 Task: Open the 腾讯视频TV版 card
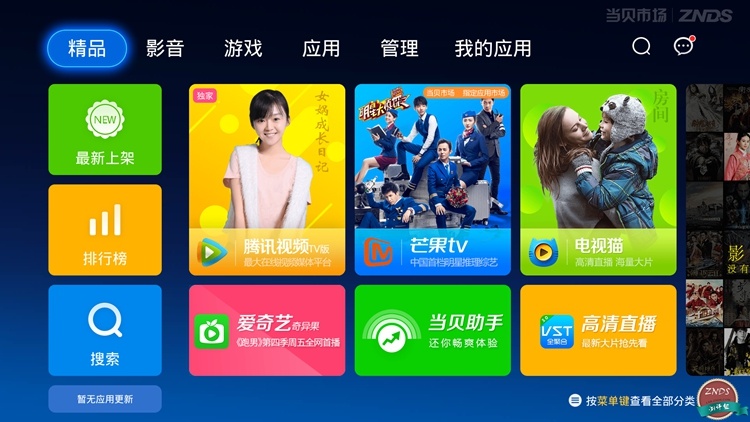coord(267,180)
